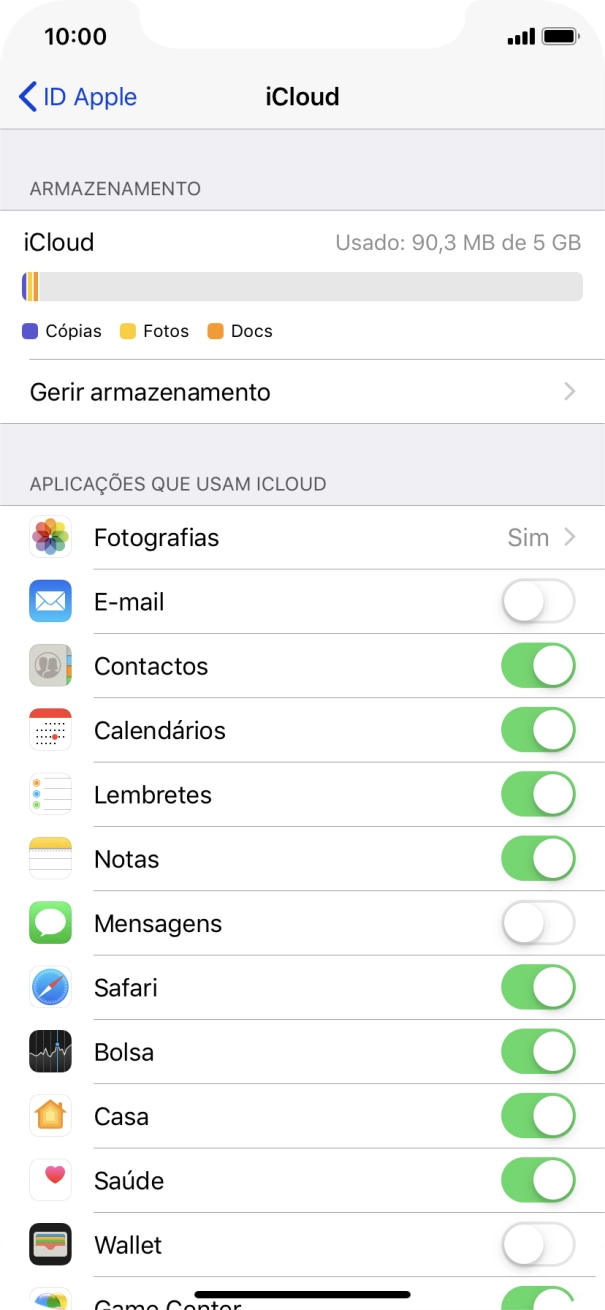Turn off Contactos sync
The image size is (605, 1310).
(x=538, y=666)
